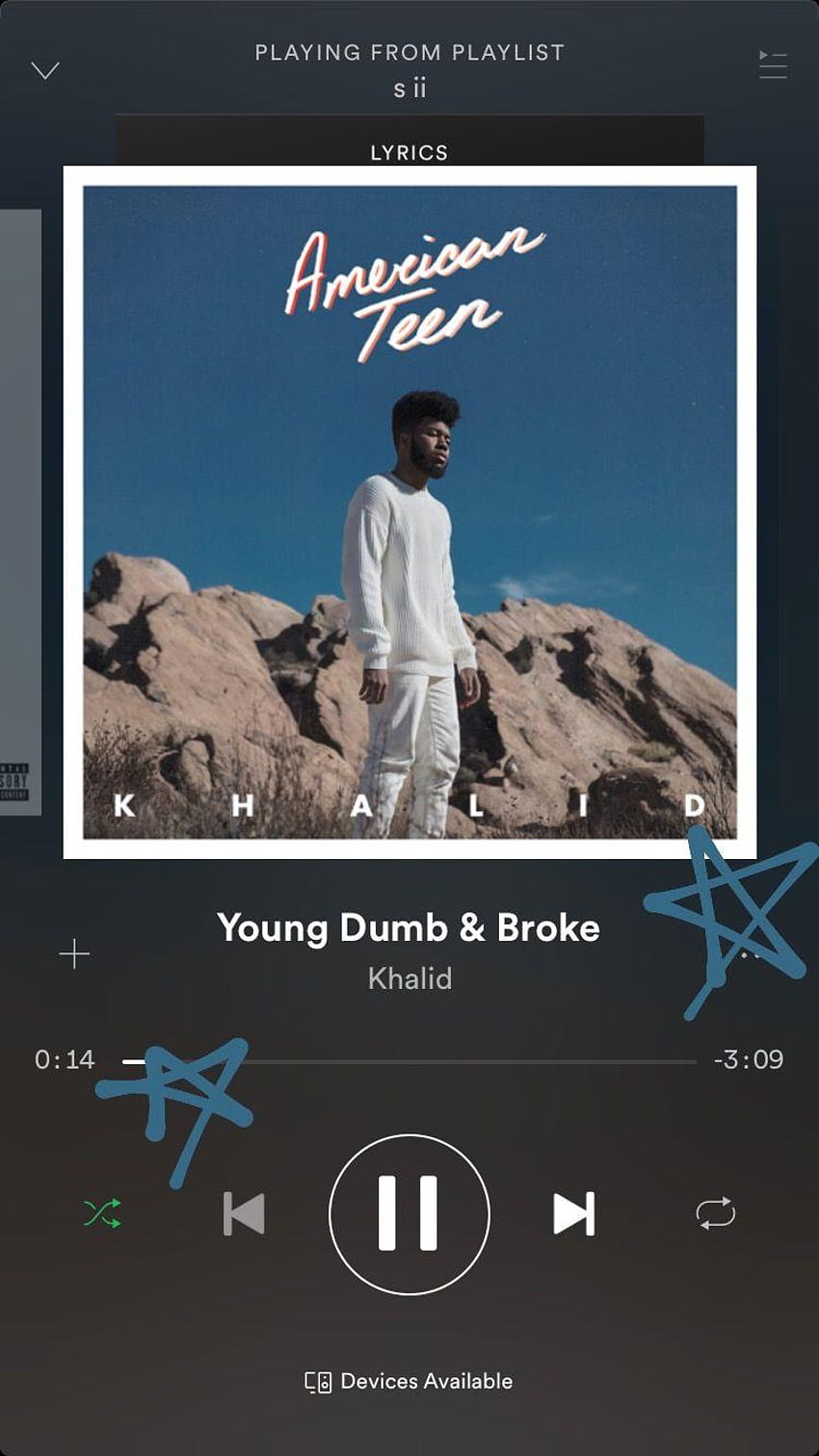
Task: Skip to the next track
Action: (574, 1213)
